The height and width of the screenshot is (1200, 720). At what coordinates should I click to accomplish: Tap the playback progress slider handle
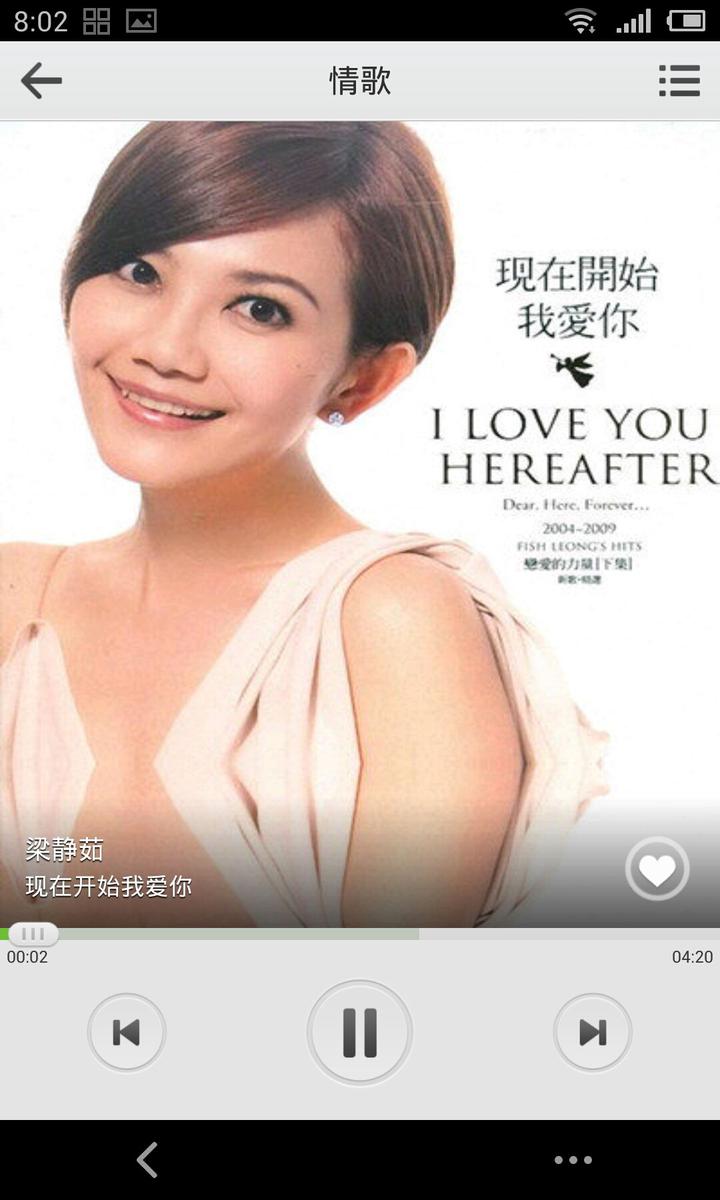point(32,934)
